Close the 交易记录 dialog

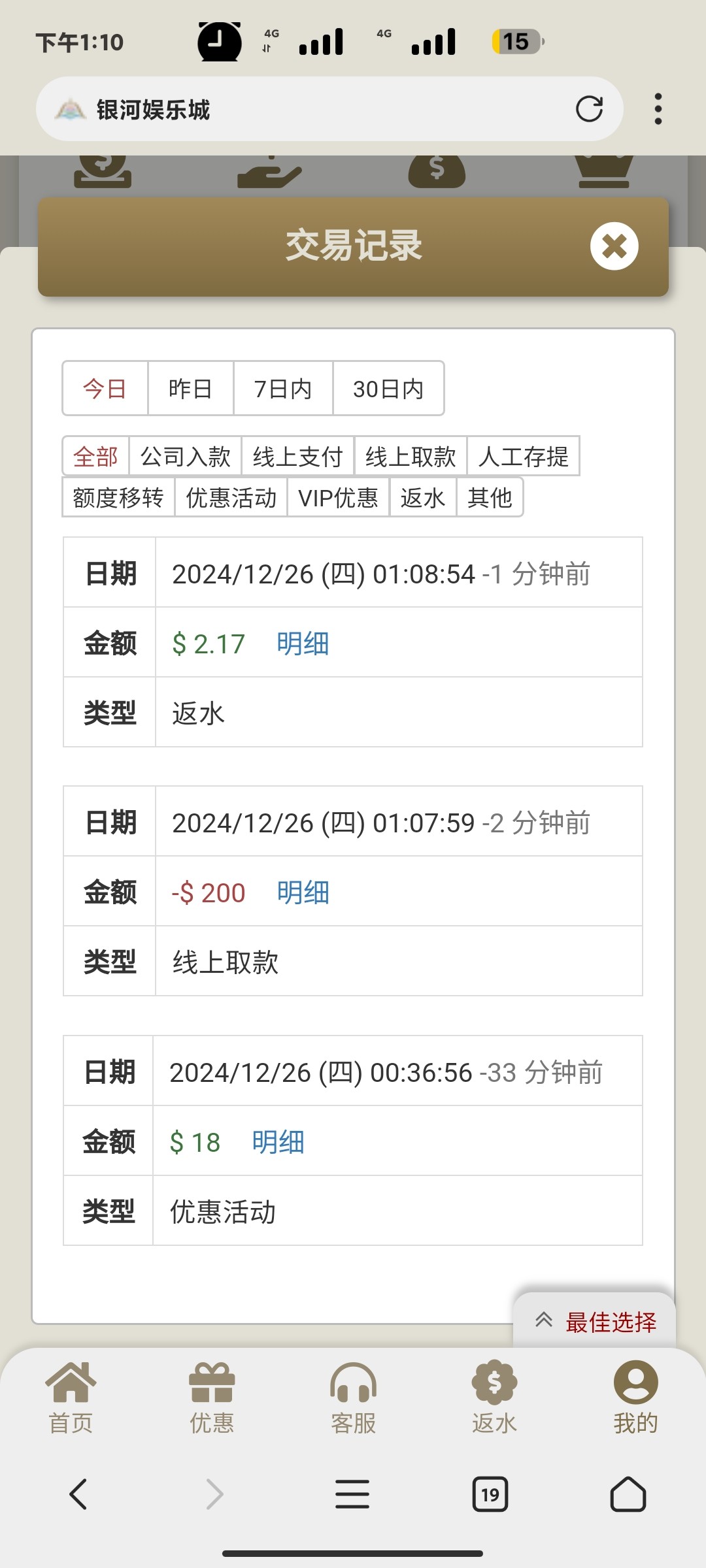[614, 246]
